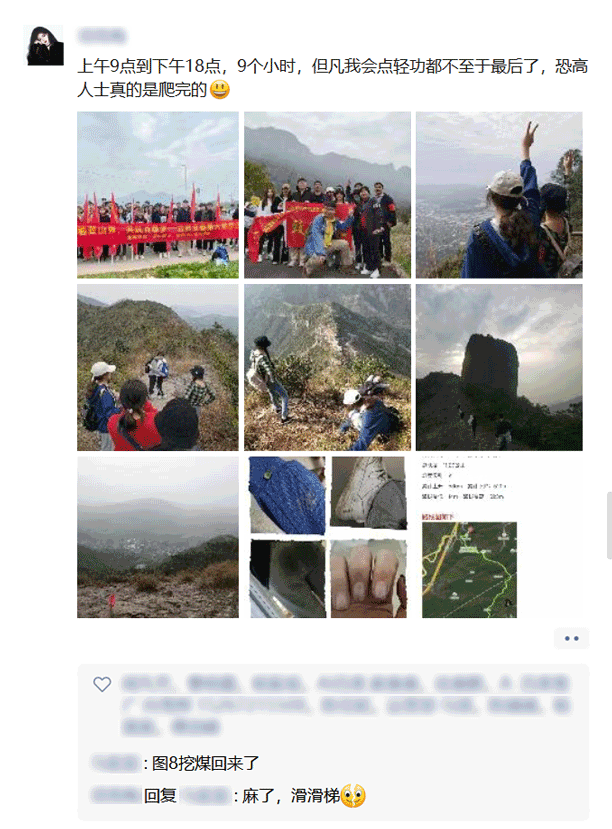View the photo of the raised peace sign

point(498,195)
